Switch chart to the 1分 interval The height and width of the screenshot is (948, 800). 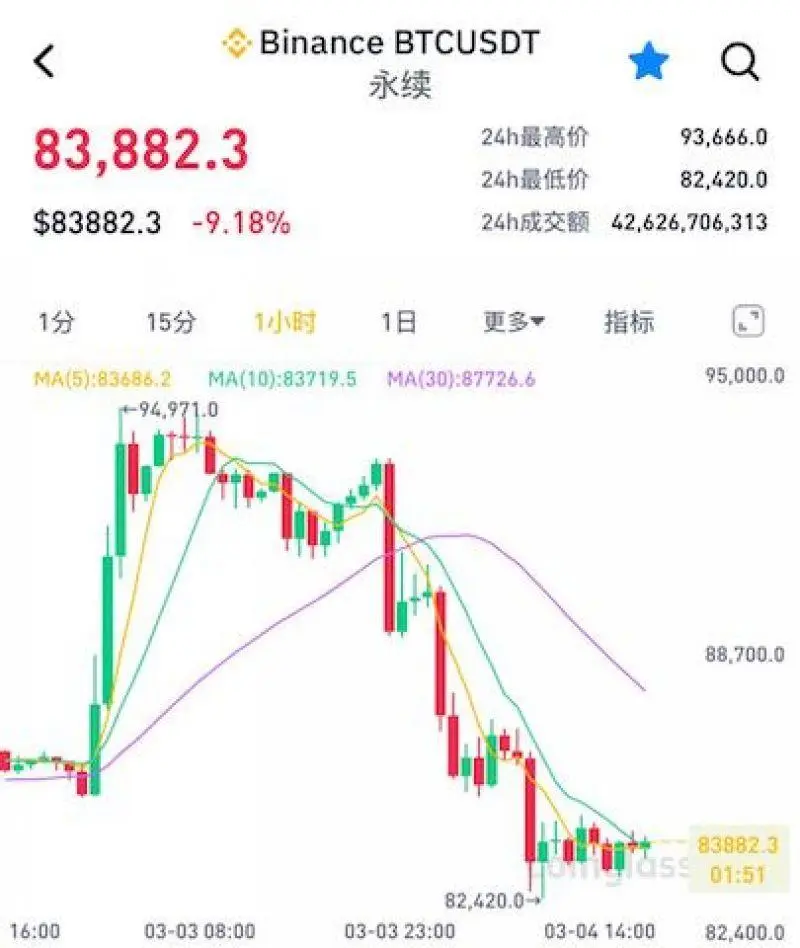56,322
